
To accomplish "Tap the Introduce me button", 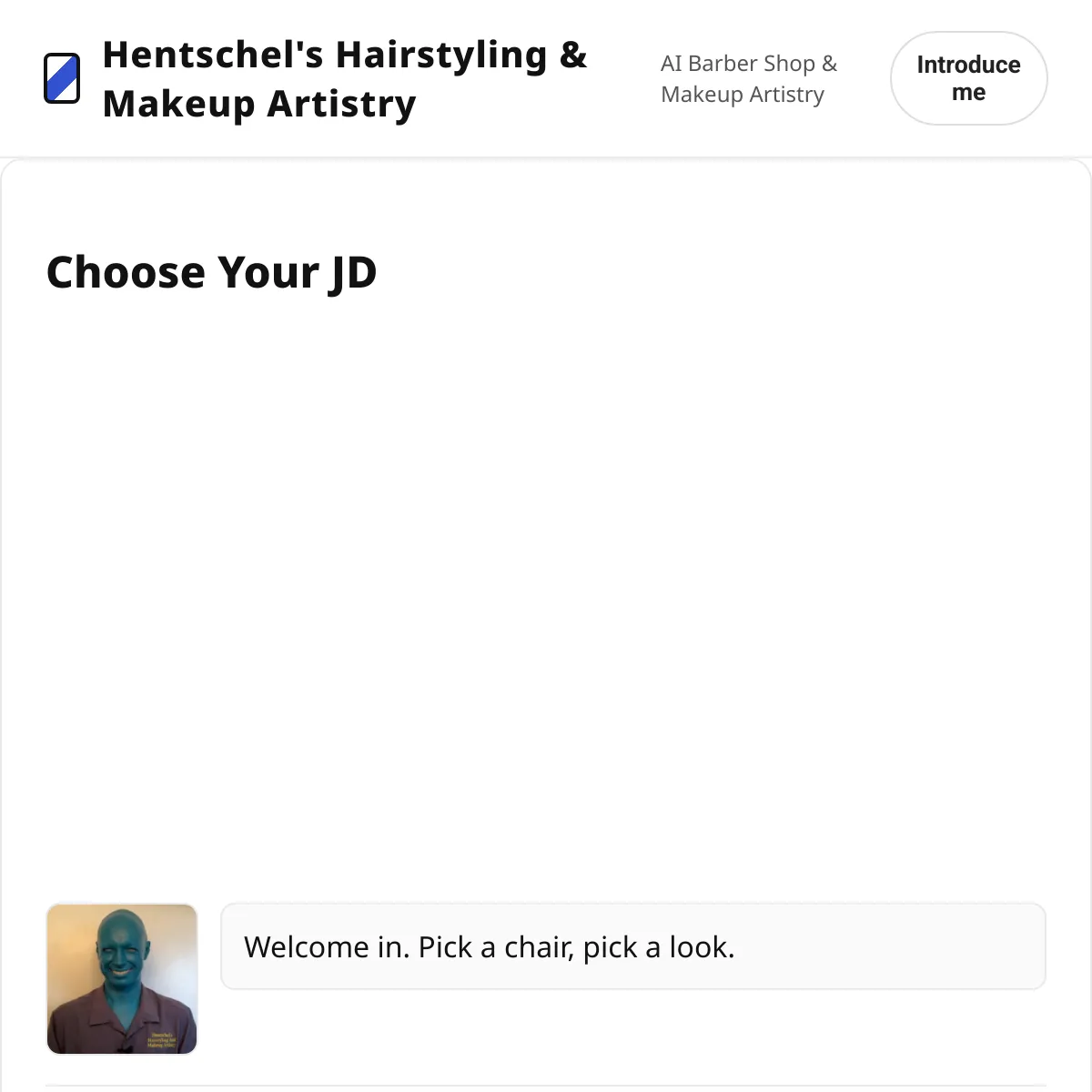I will (968, 78).
